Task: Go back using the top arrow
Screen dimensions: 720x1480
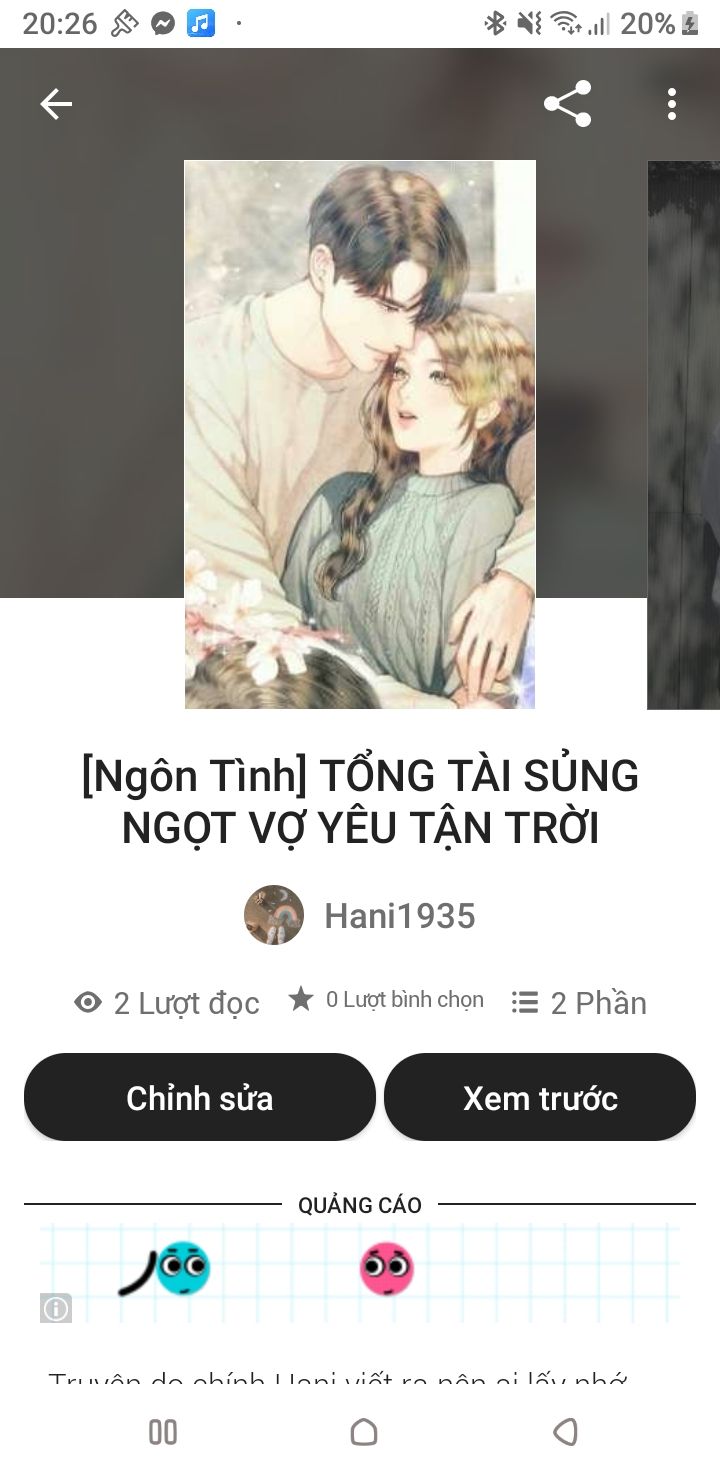Action: tap(56, 104)
